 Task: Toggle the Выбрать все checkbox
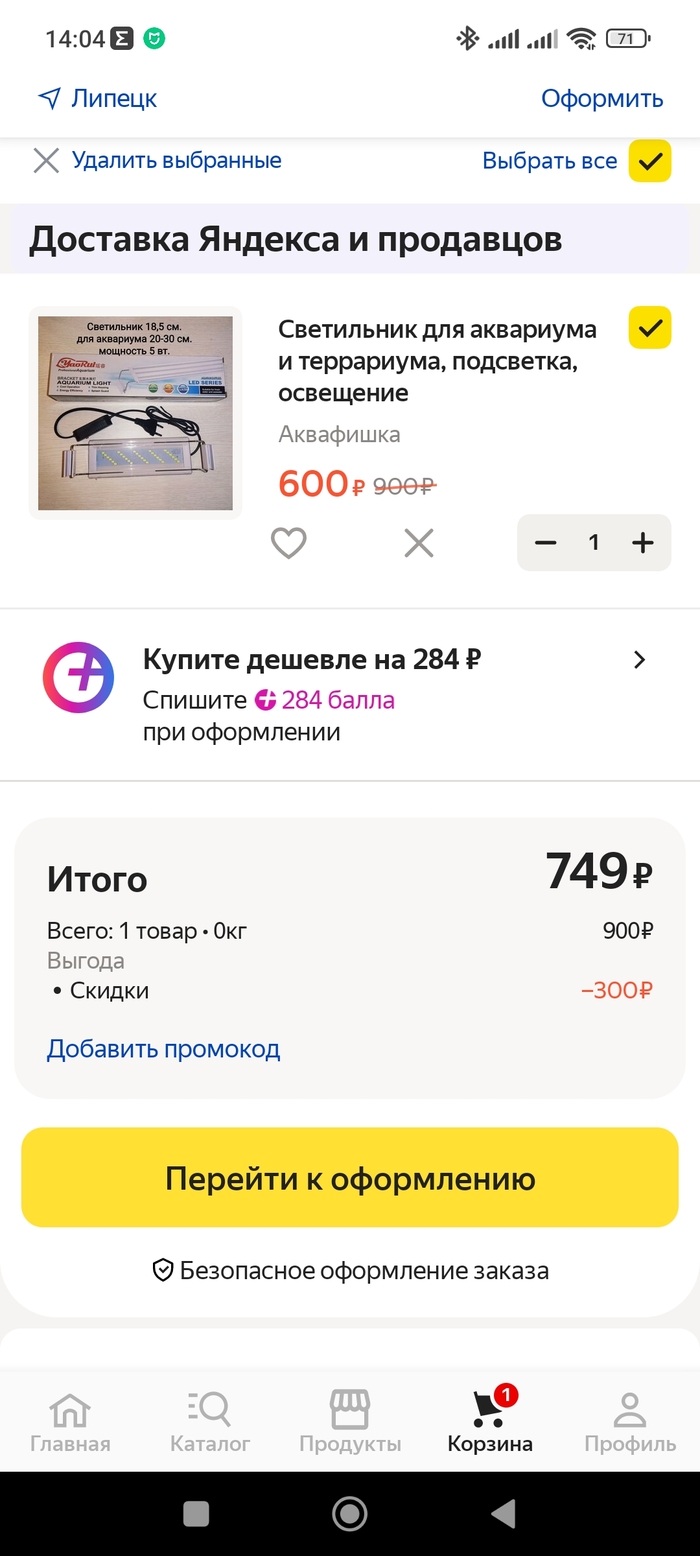click(649, 160)
